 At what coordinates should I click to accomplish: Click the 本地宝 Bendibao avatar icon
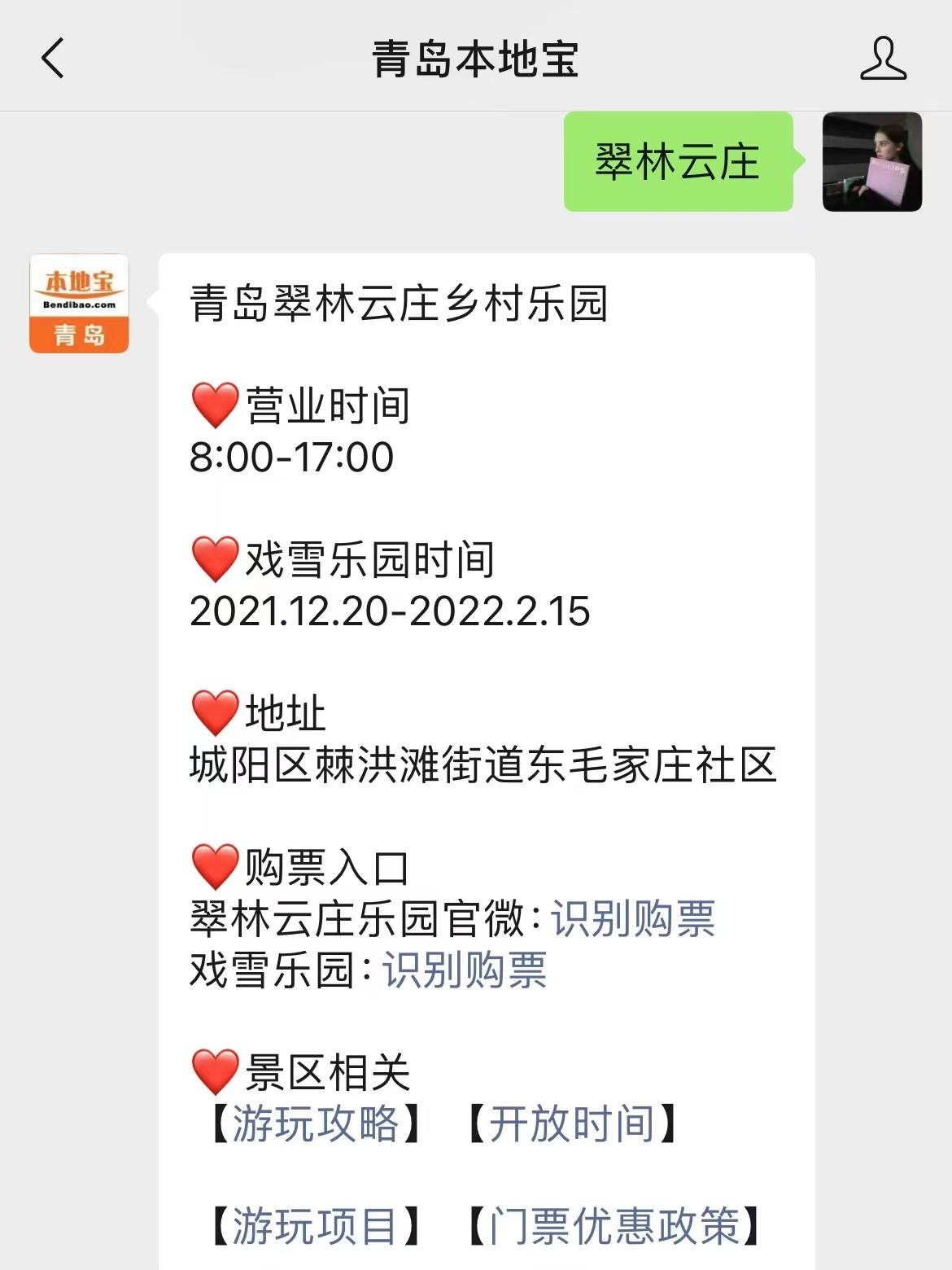(79, 304)
